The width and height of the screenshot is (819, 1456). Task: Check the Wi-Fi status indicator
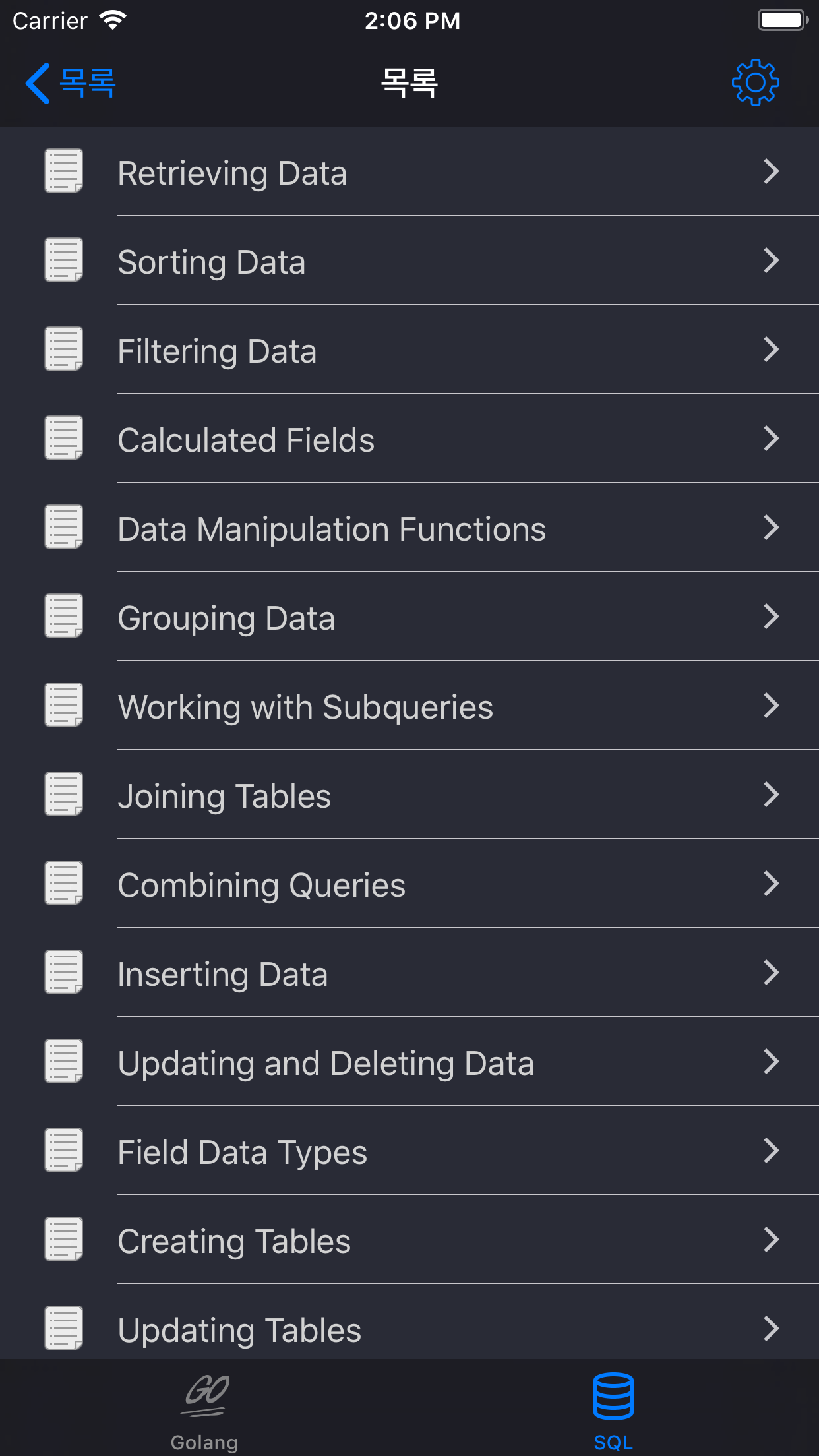113,20
